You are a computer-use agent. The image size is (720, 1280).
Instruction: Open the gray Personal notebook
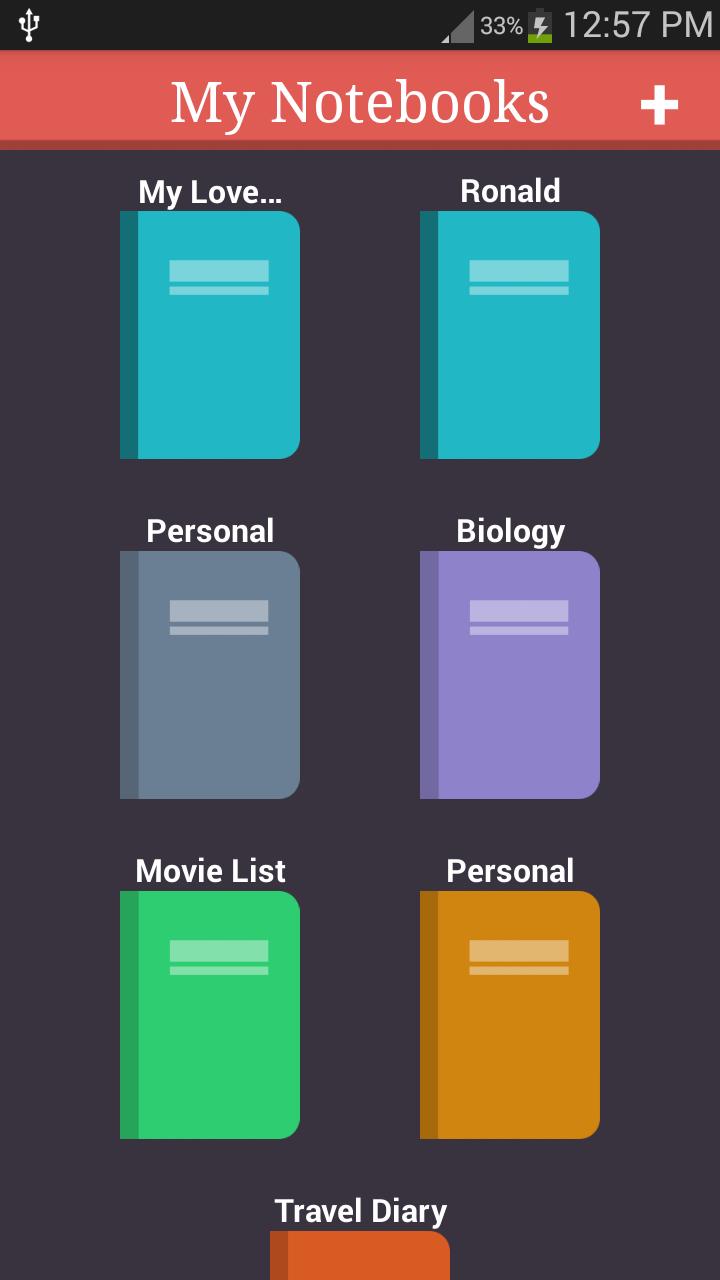[210, 675]
